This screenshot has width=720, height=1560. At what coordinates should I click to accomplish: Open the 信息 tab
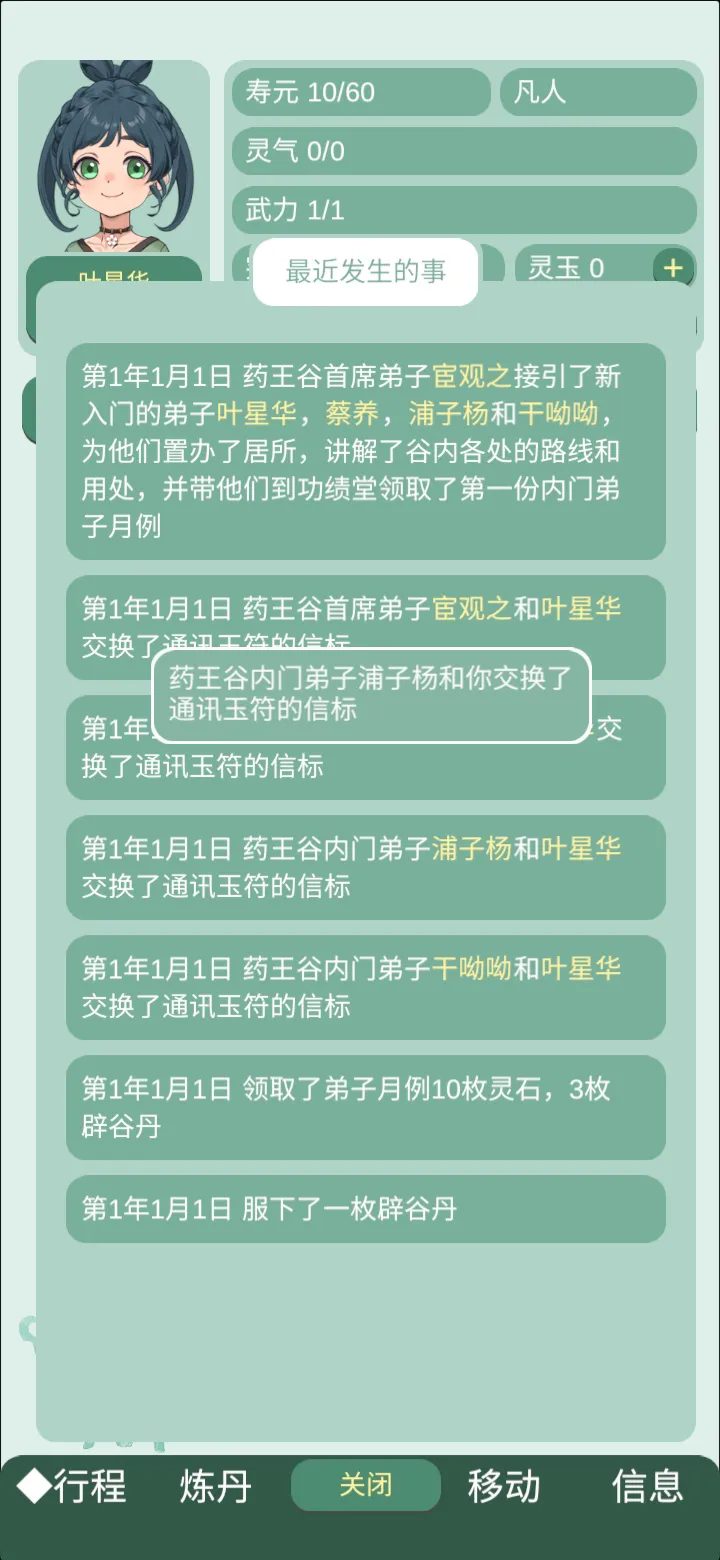(x=647, y=1486)
